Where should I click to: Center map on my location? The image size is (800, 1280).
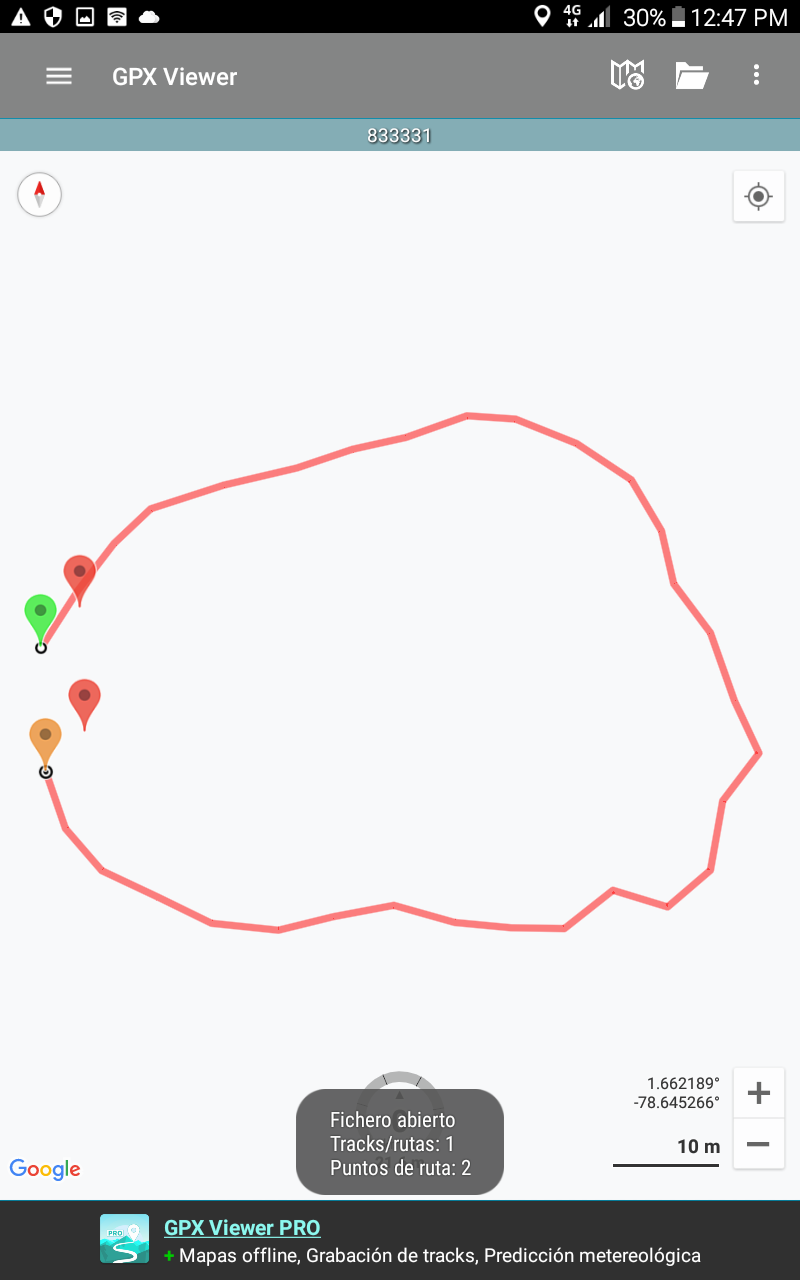(x=758, y=196)
